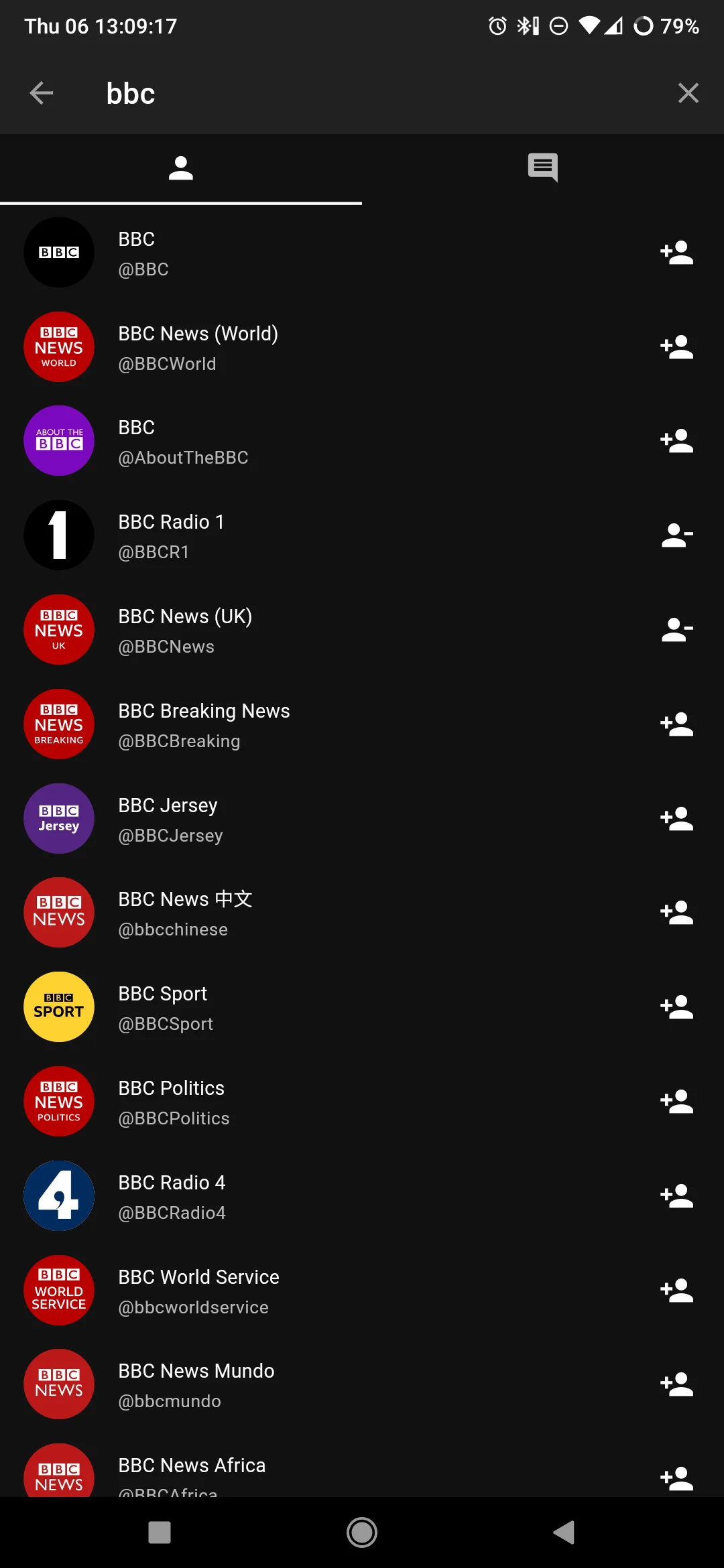Open recent apps overview
The width and height of the screenshot is (724, 1568).
160,1532
